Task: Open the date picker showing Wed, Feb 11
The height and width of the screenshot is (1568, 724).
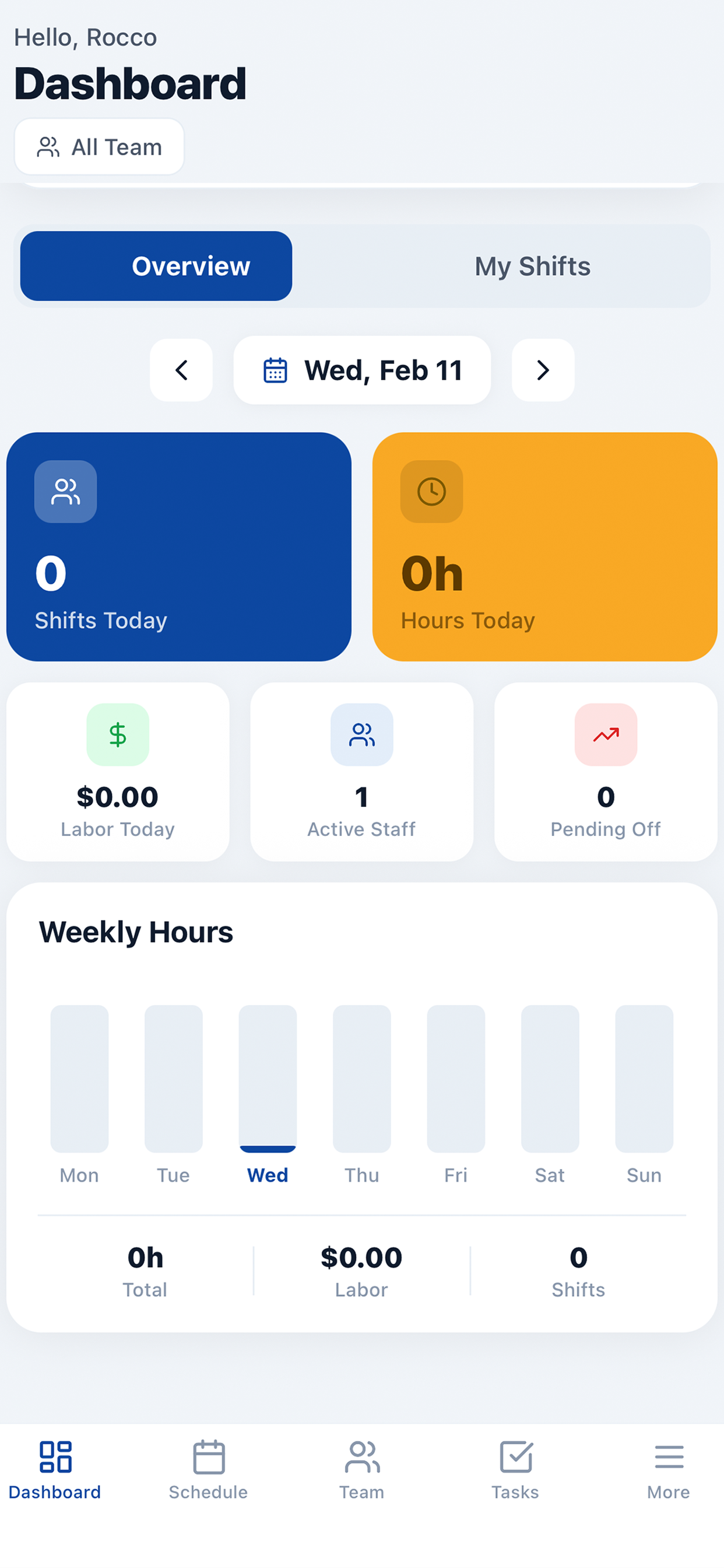Action: pyautogui.click(x=362, y=369)
